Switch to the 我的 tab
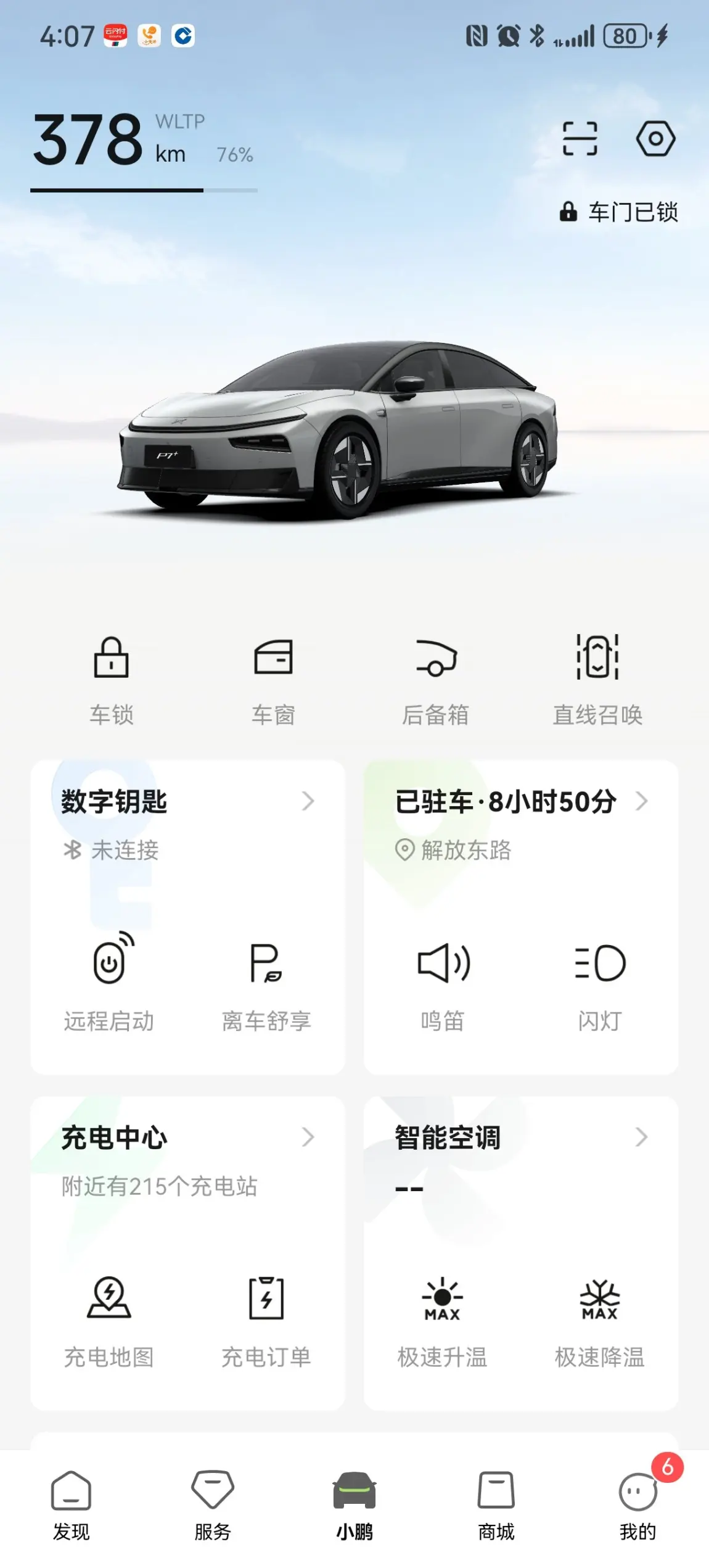Viewport: 709px width, 1568px height. [637, 1505]
